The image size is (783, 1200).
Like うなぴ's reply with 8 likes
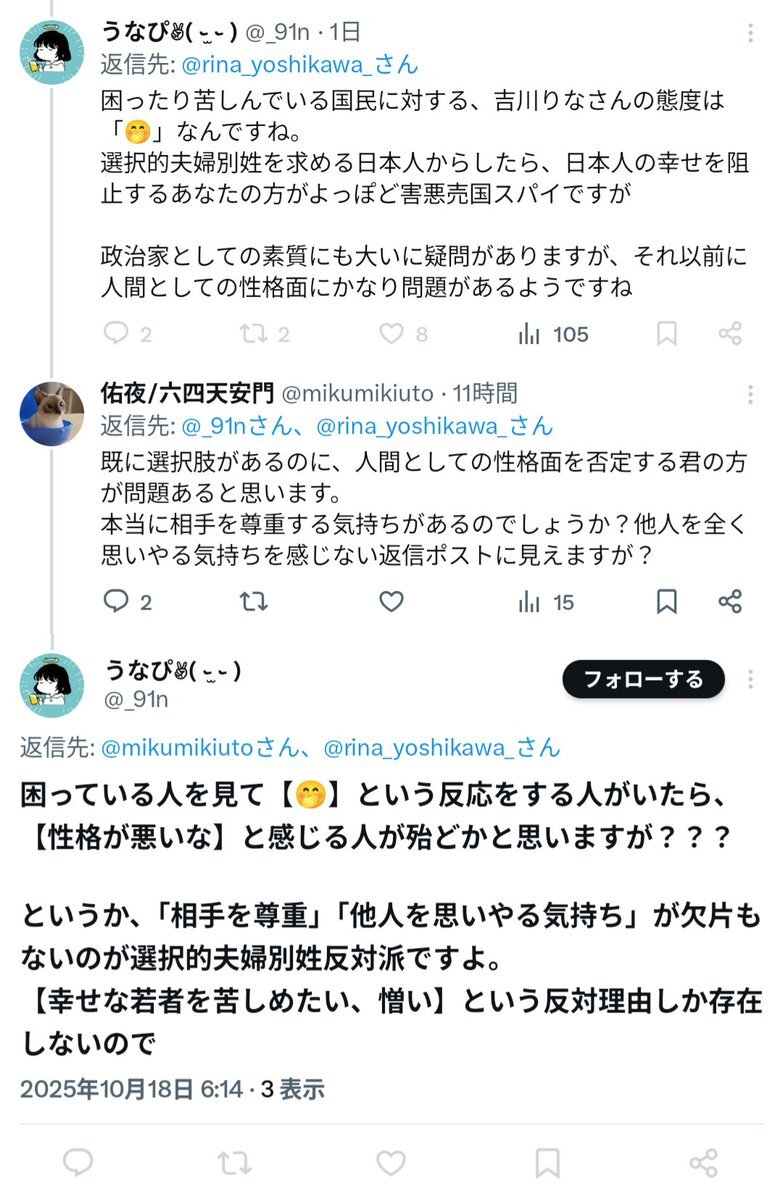[x=392, y=334]
